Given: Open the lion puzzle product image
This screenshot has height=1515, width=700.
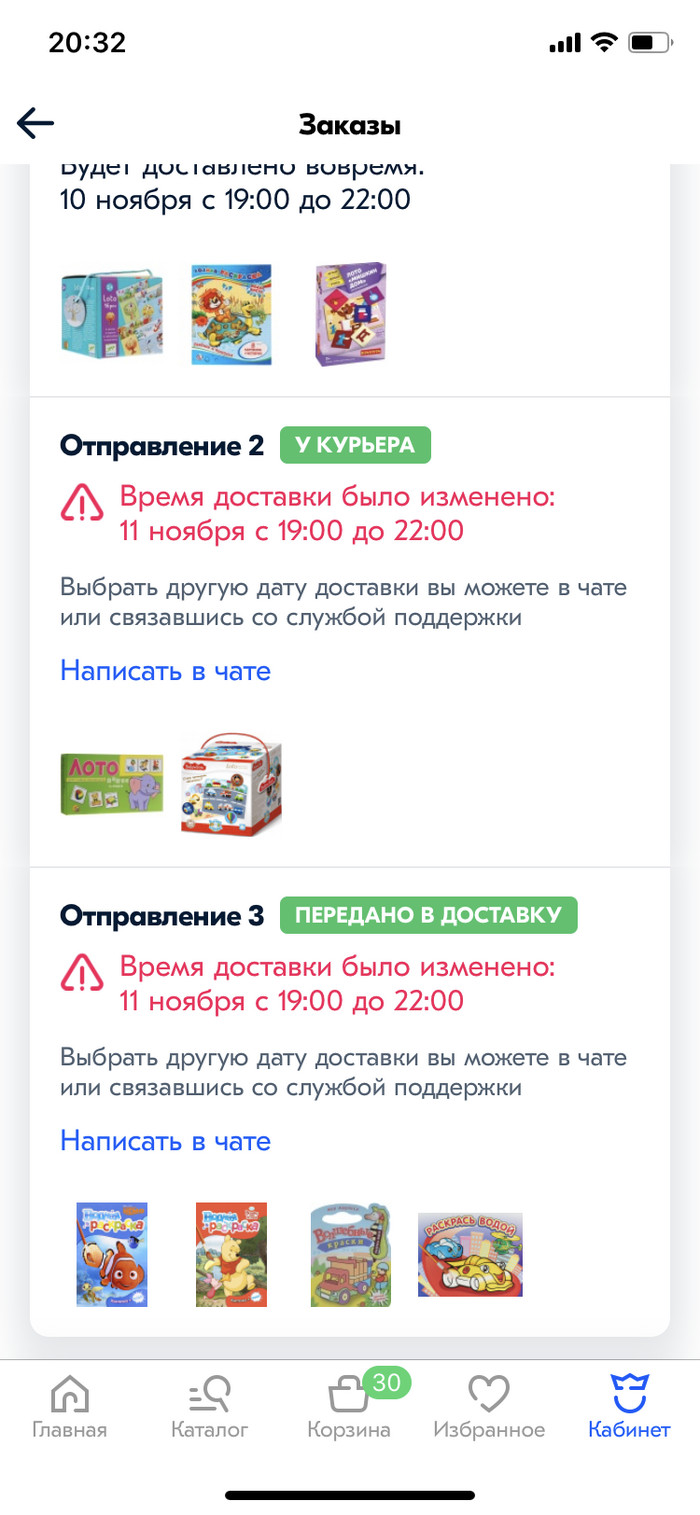Looking at the screenshot, I should [231, 314].
